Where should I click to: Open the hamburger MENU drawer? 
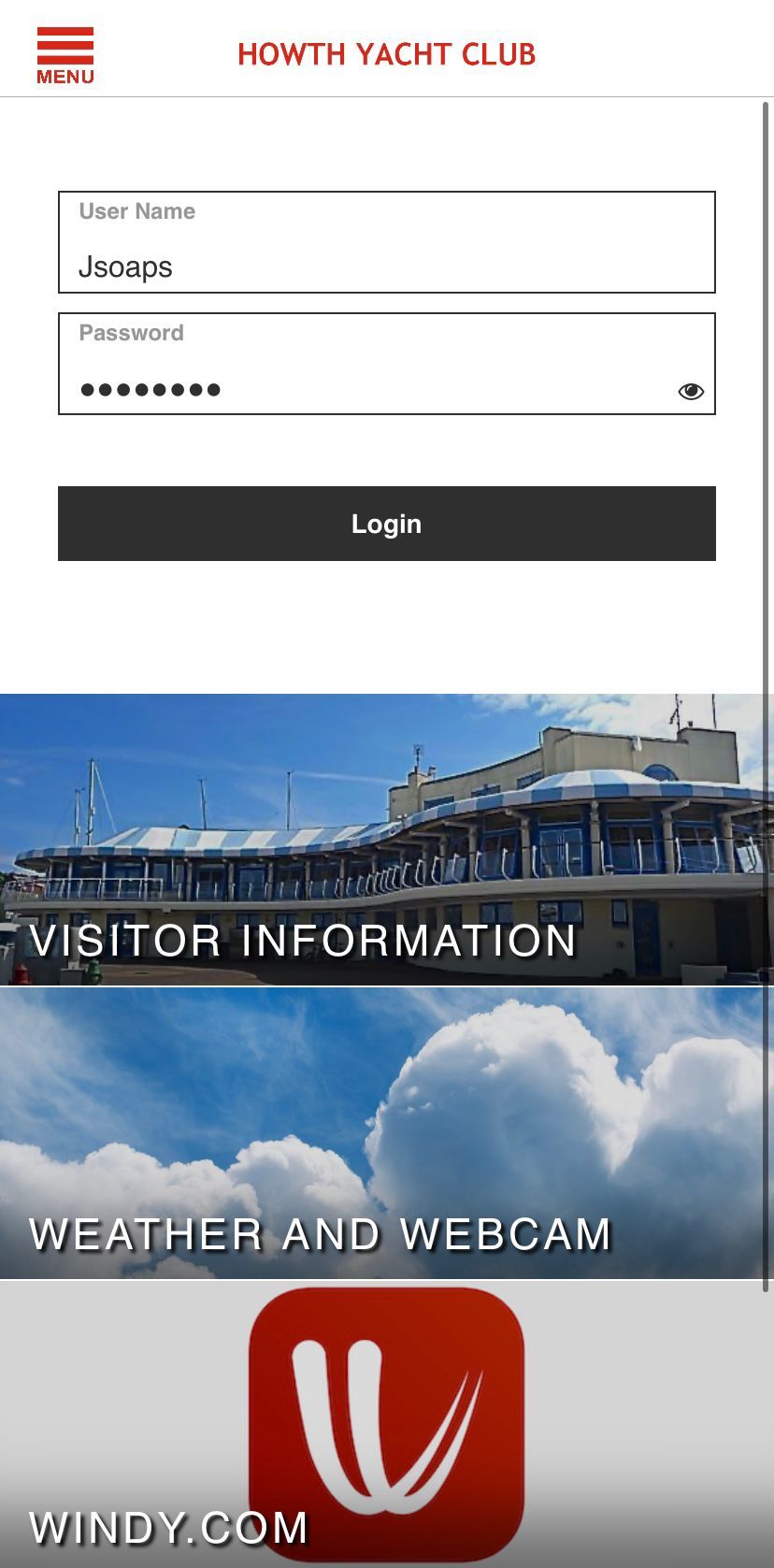pyautogui.click(x=64, y=55)
